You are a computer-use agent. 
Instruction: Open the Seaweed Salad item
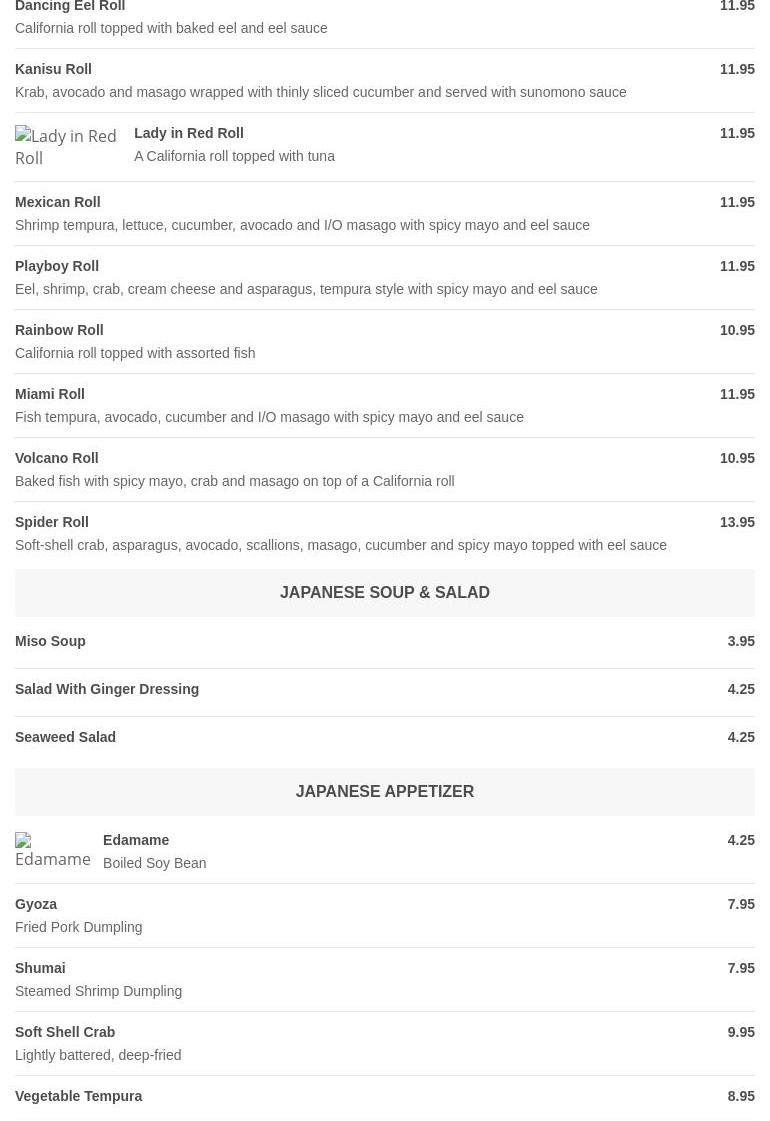[65, 738]
